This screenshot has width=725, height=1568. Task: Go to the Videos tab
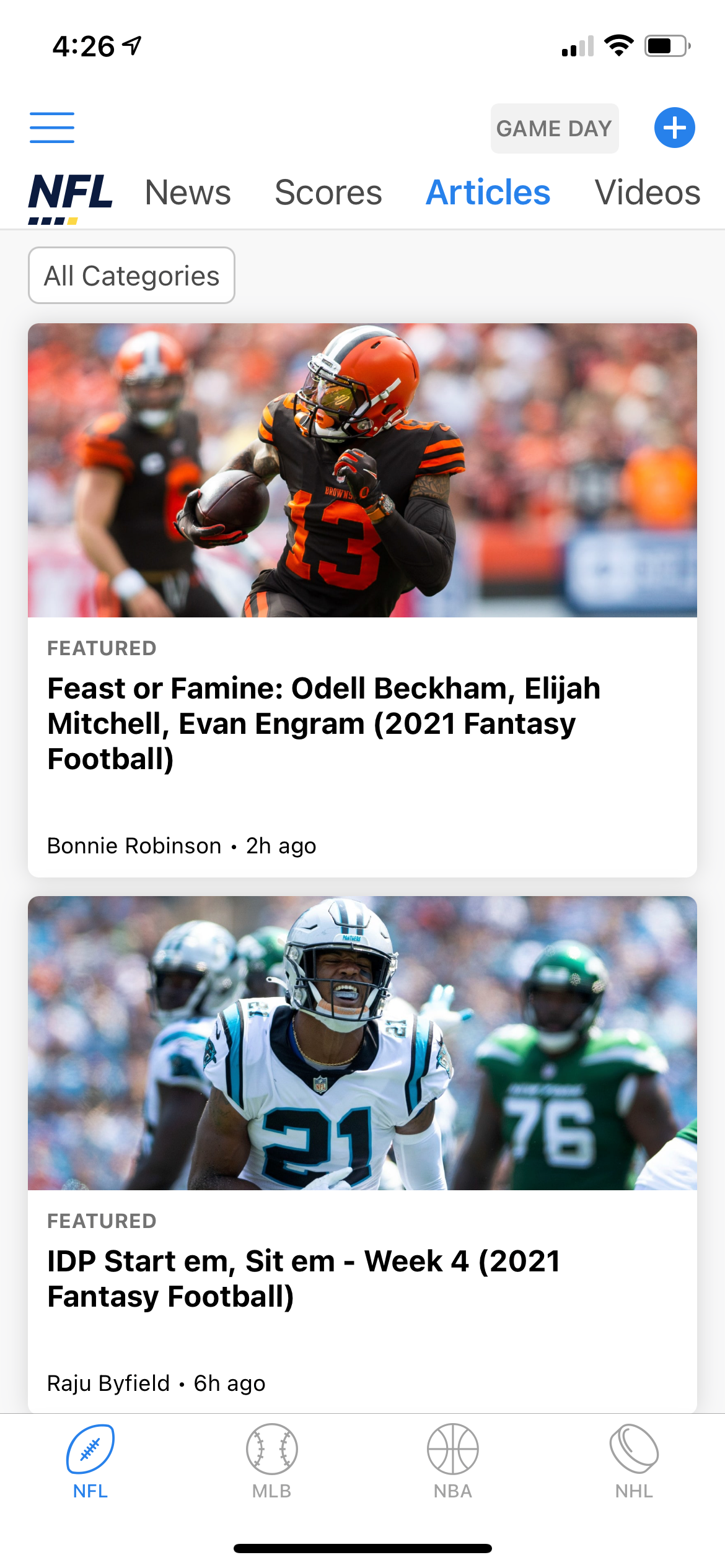coord(648,192)
